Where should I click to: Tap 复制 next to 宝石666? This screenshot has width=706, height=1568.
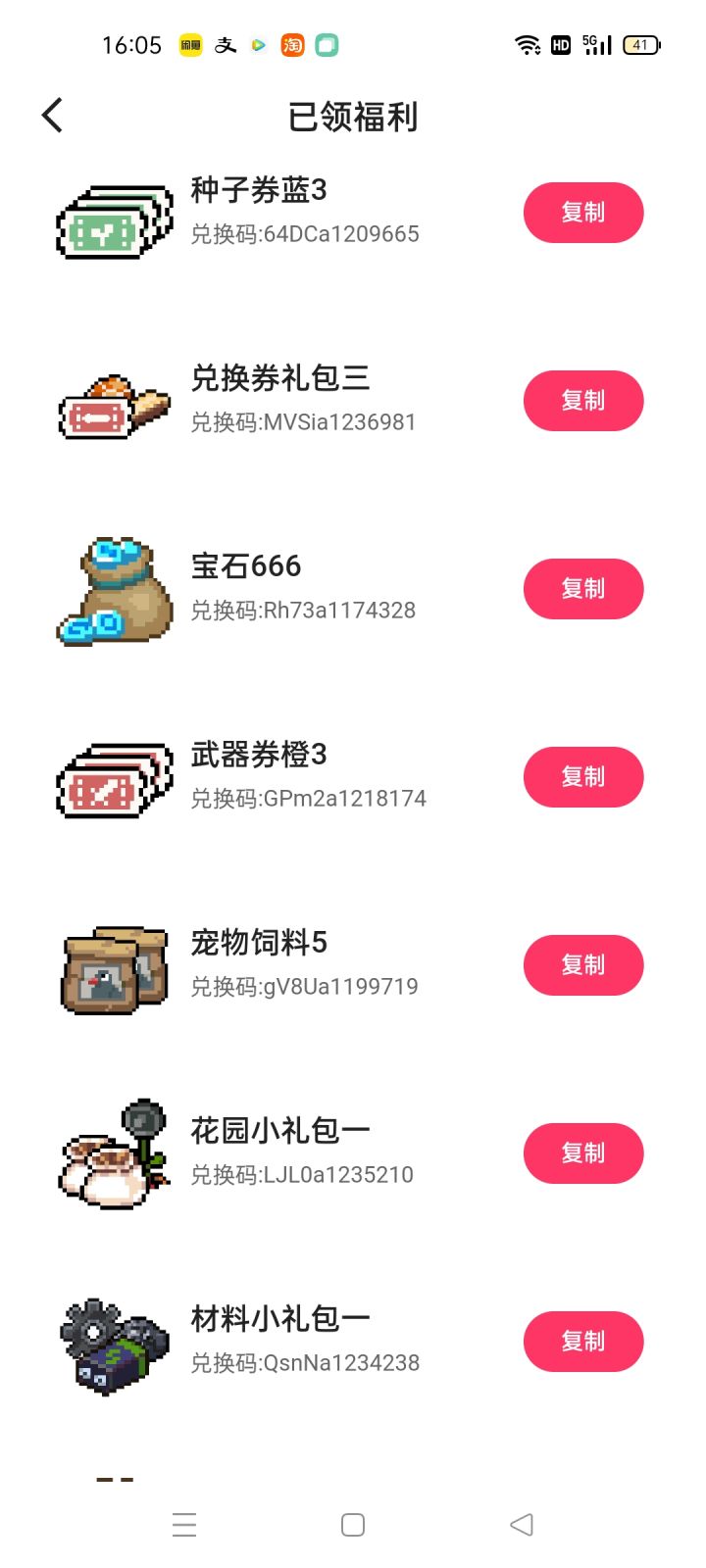[582, 589]
